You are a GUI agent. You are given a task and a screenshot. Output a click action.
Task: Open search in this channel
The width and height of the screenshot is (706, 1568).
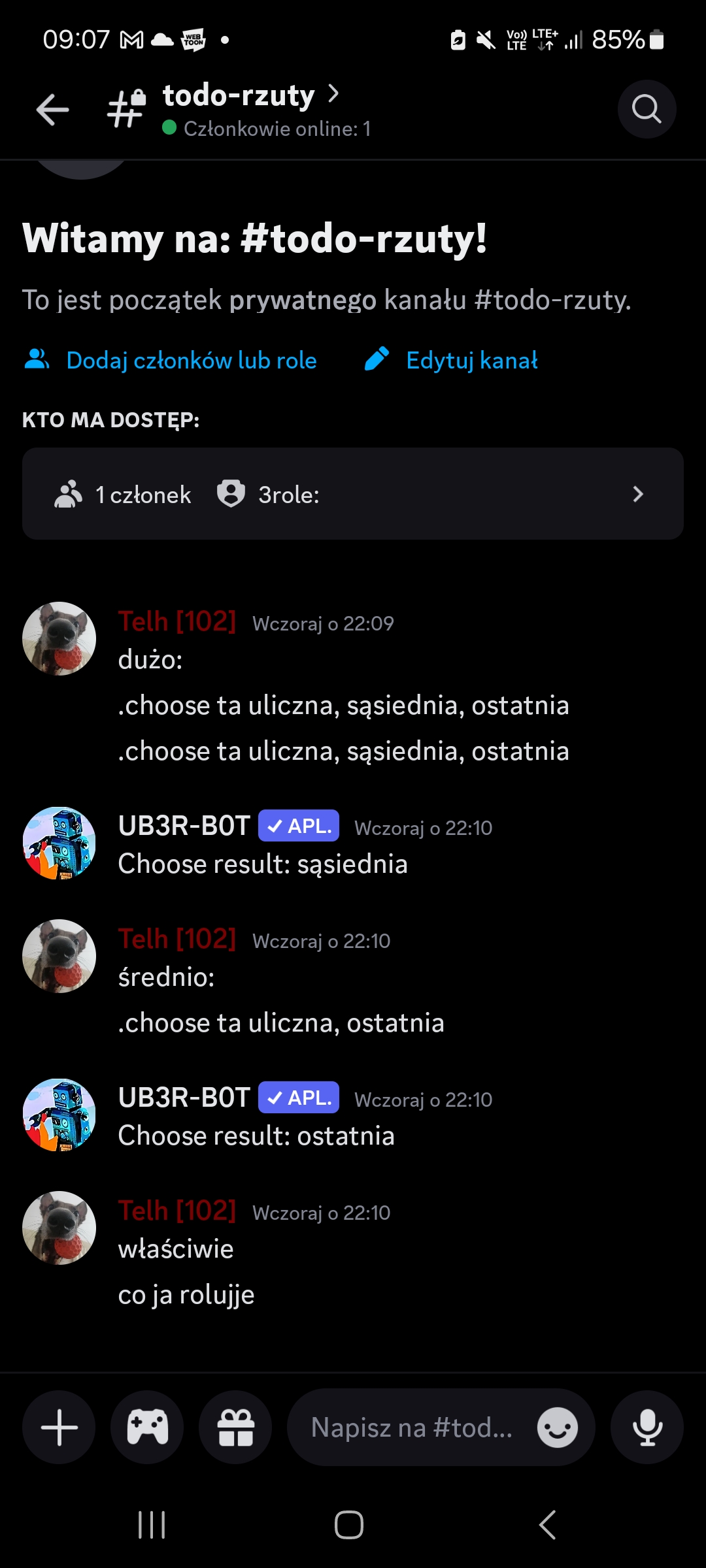pos(647,109)
